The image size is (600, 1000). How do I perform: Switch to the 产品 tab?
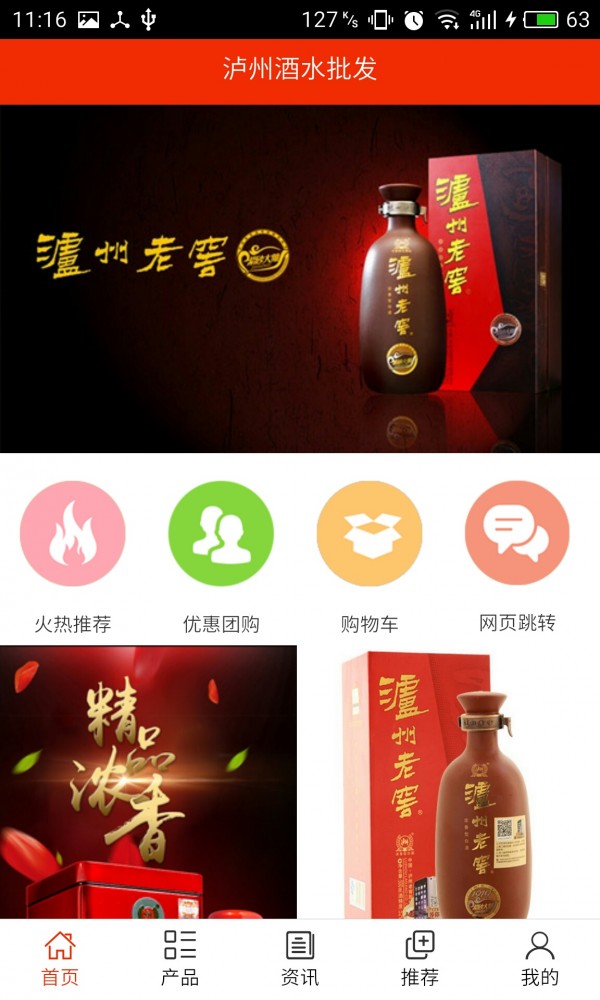[180, 958]
